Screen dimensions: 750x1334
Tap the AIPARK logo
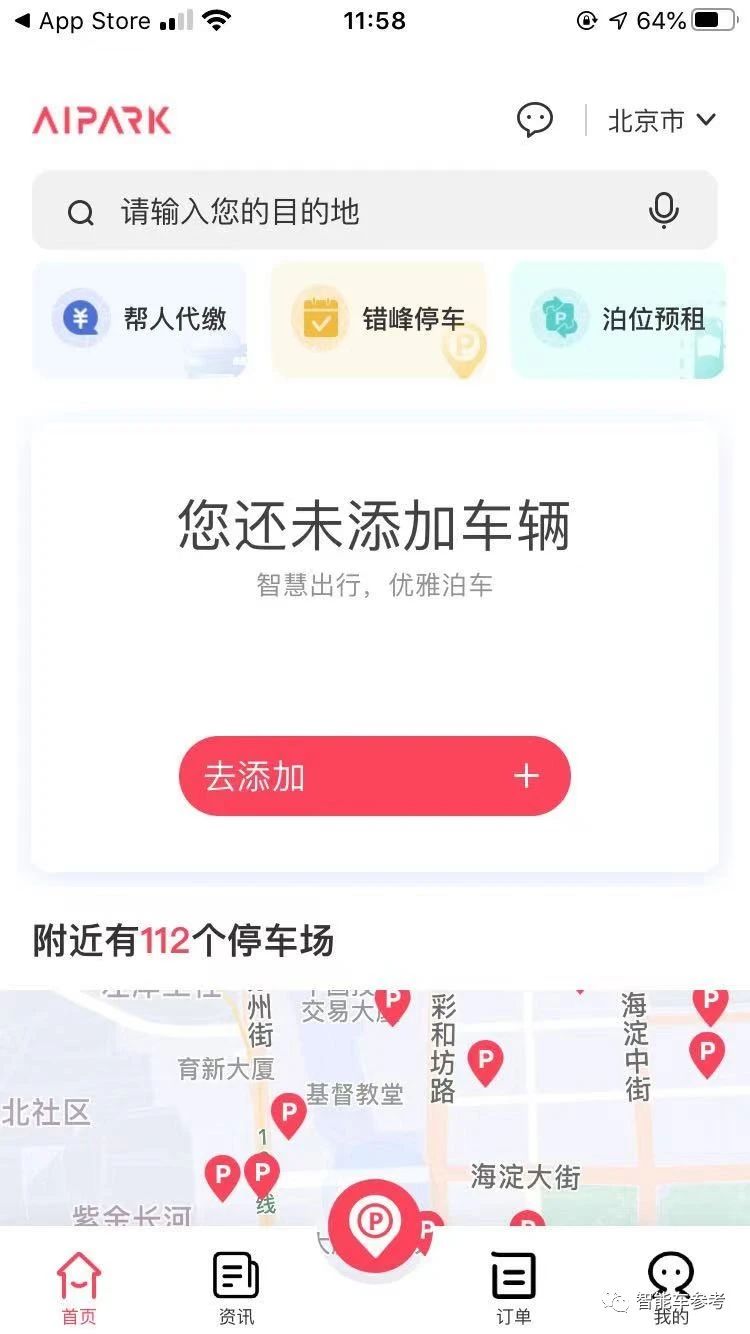click(x=100, y=119)
